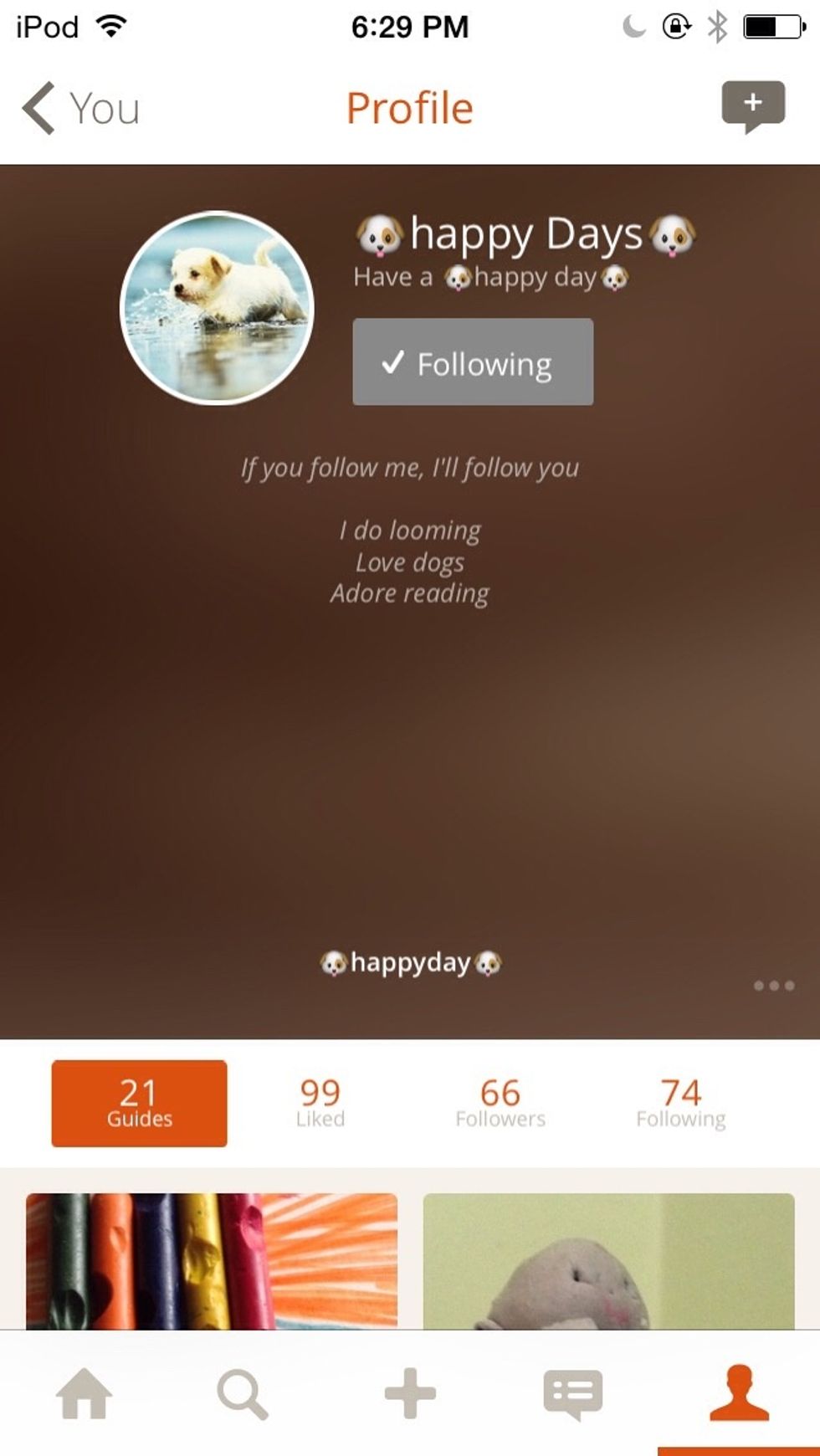Create a new guide with plus
Viewport: 820px width, 1456px height.
click(x=410, y=1394)
